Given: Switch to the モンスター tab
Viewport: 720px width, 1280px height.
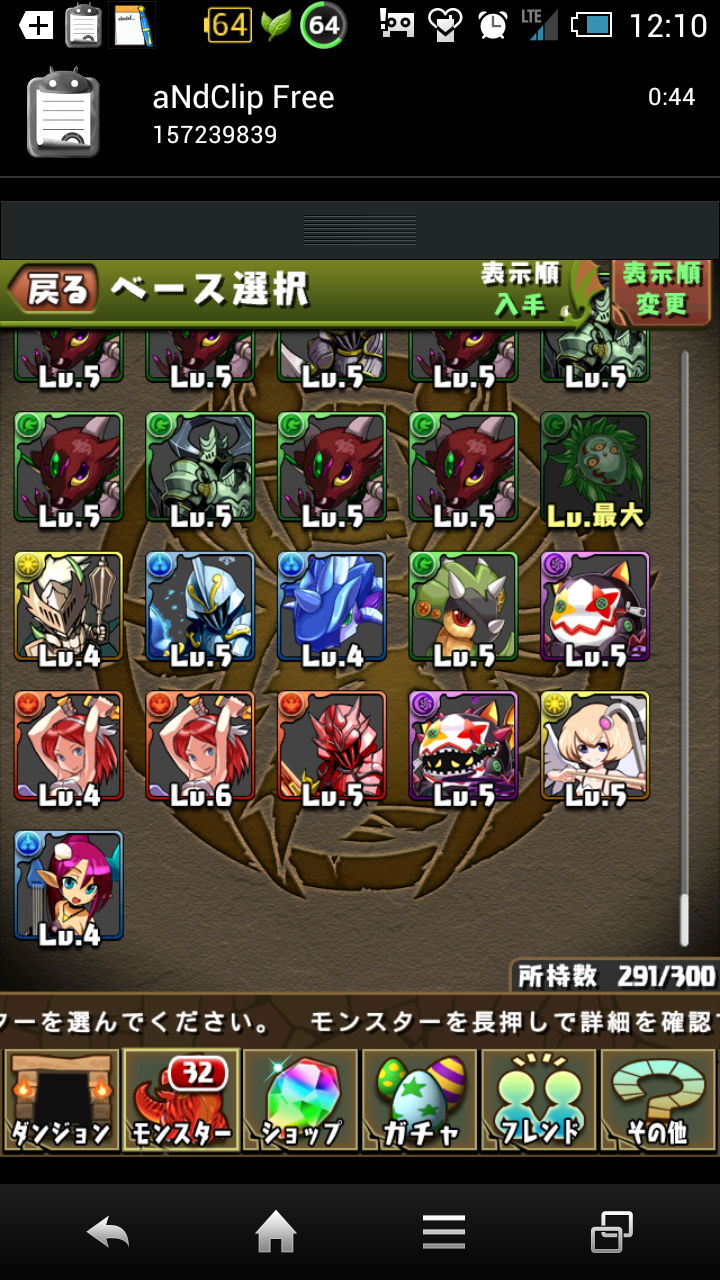Looking at the screenshot, I should point(181,1100).
